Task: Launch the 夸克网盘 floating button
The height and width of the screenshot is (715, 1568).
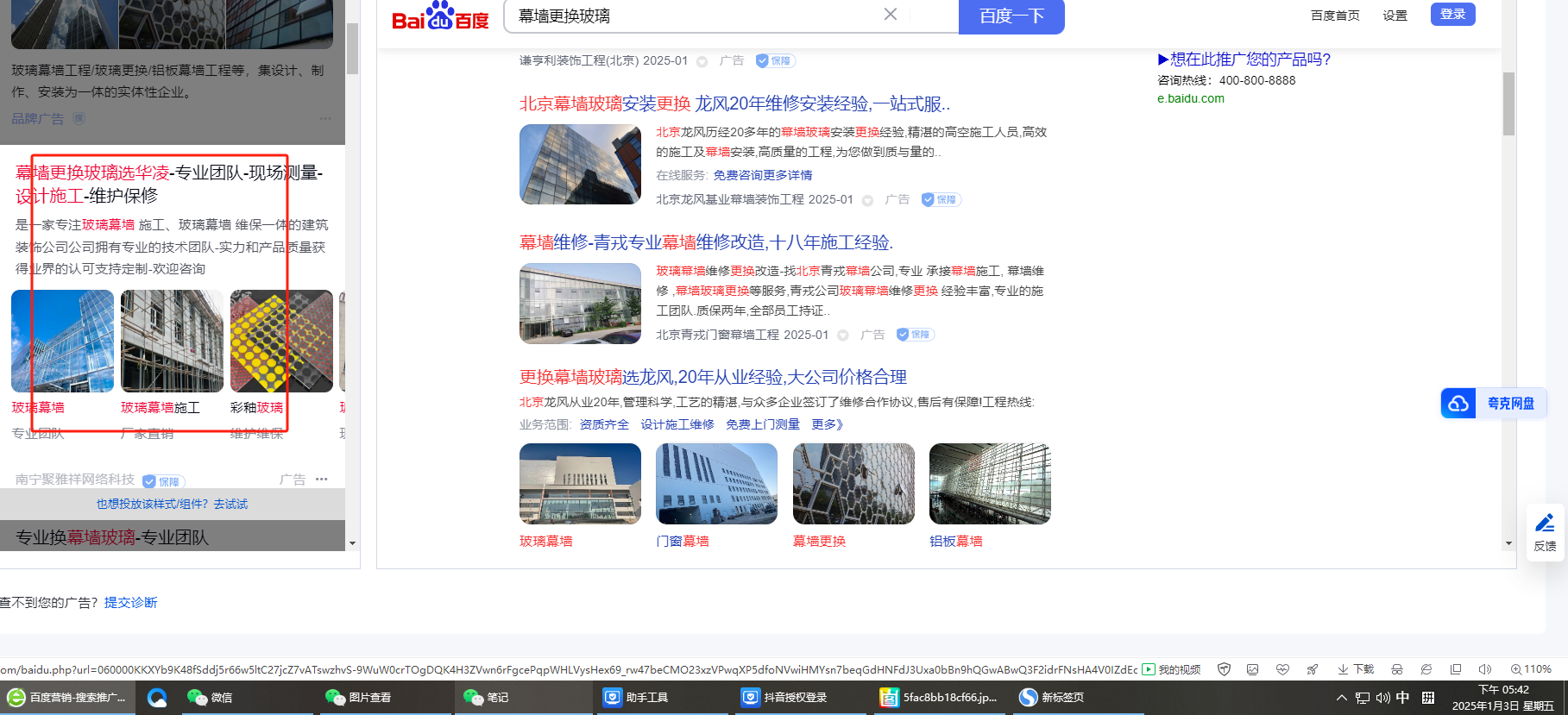Action: coord(1494,403)
